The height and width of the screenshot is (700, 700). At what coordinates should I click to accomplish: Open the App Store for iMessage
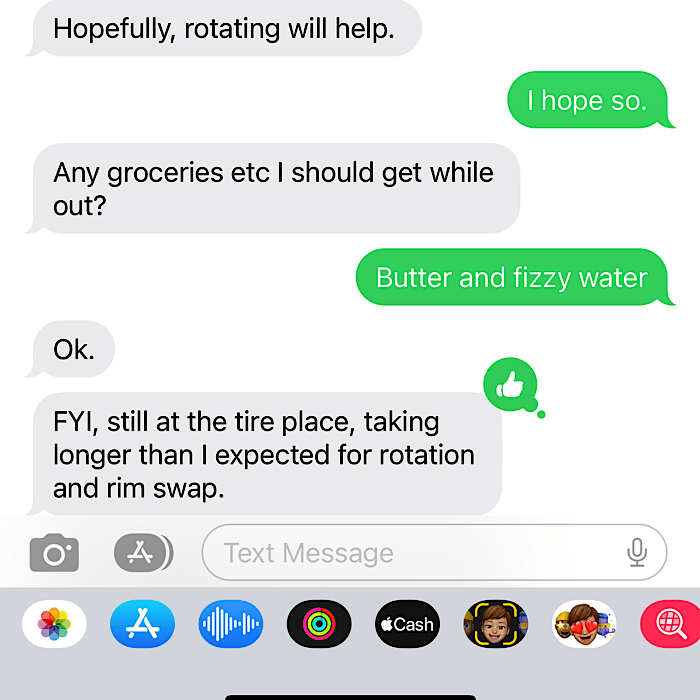(x=142, y=625)
